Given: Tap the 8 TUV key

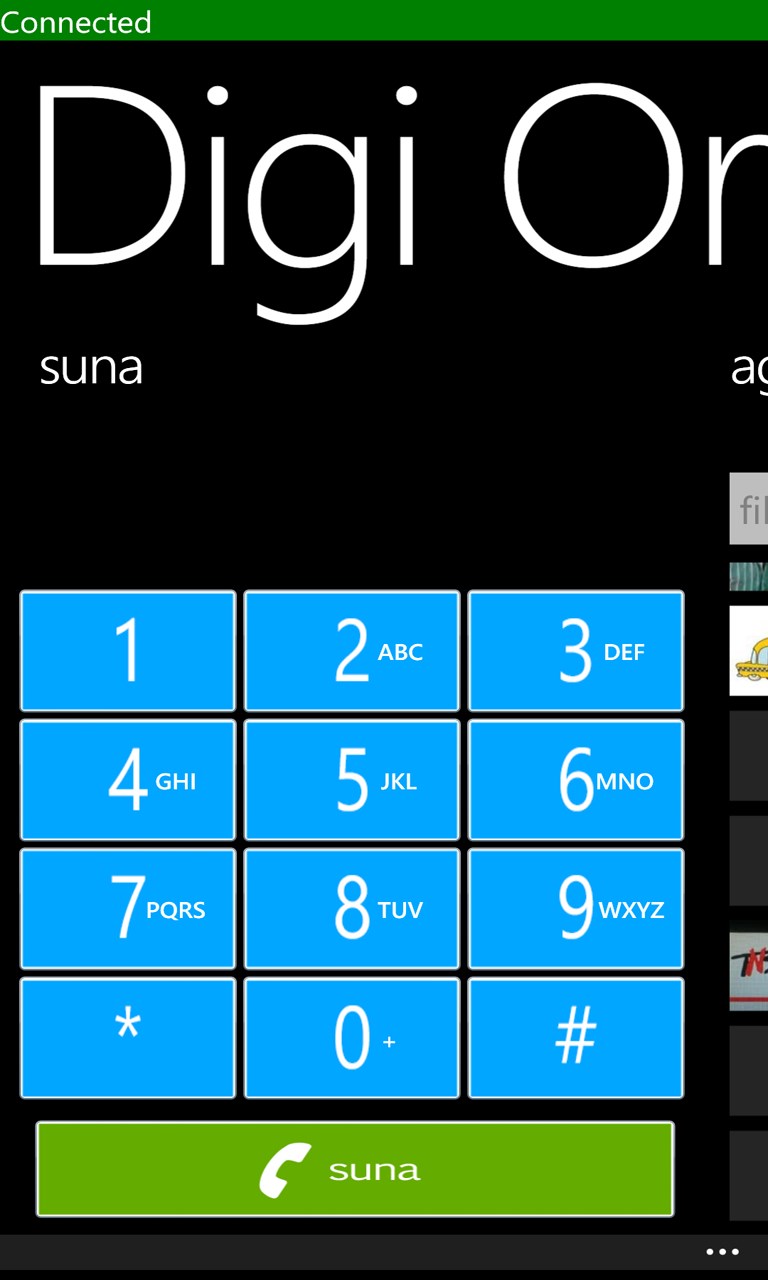Looking at the screenshot, I should coord(352,909).
